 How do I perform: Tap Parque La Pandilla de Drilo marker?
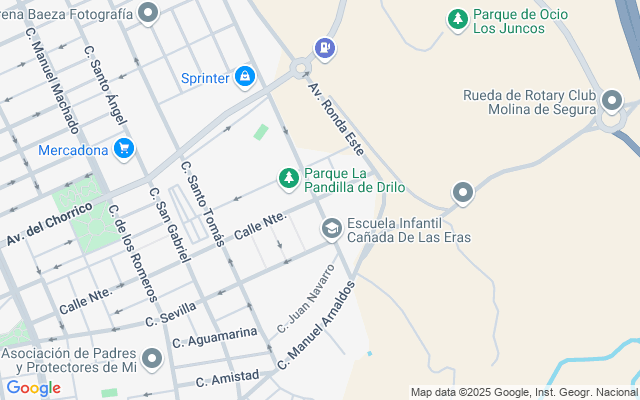point(289,178)
